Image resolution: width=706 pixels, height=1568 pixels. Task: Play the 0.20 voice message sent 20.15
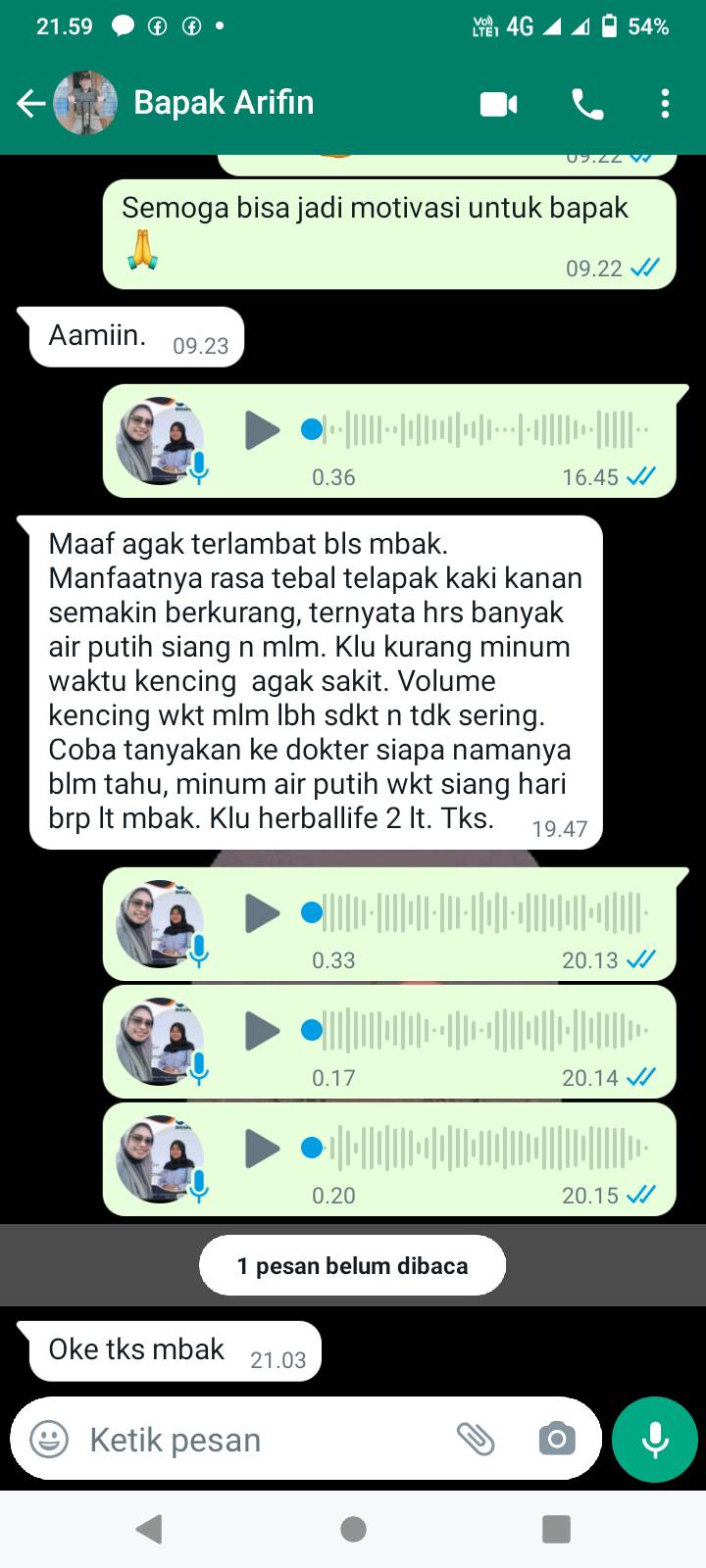point(262,1148)
